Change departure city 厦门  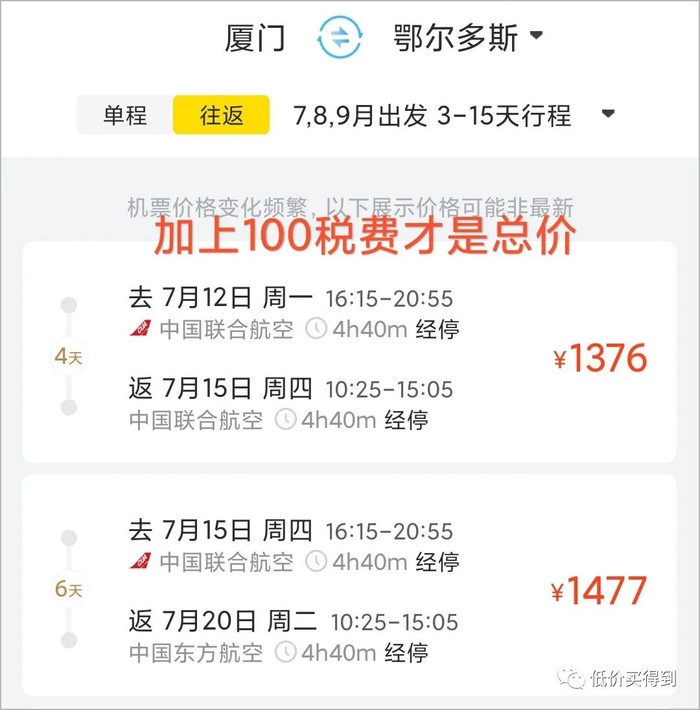tap(255, 38)
